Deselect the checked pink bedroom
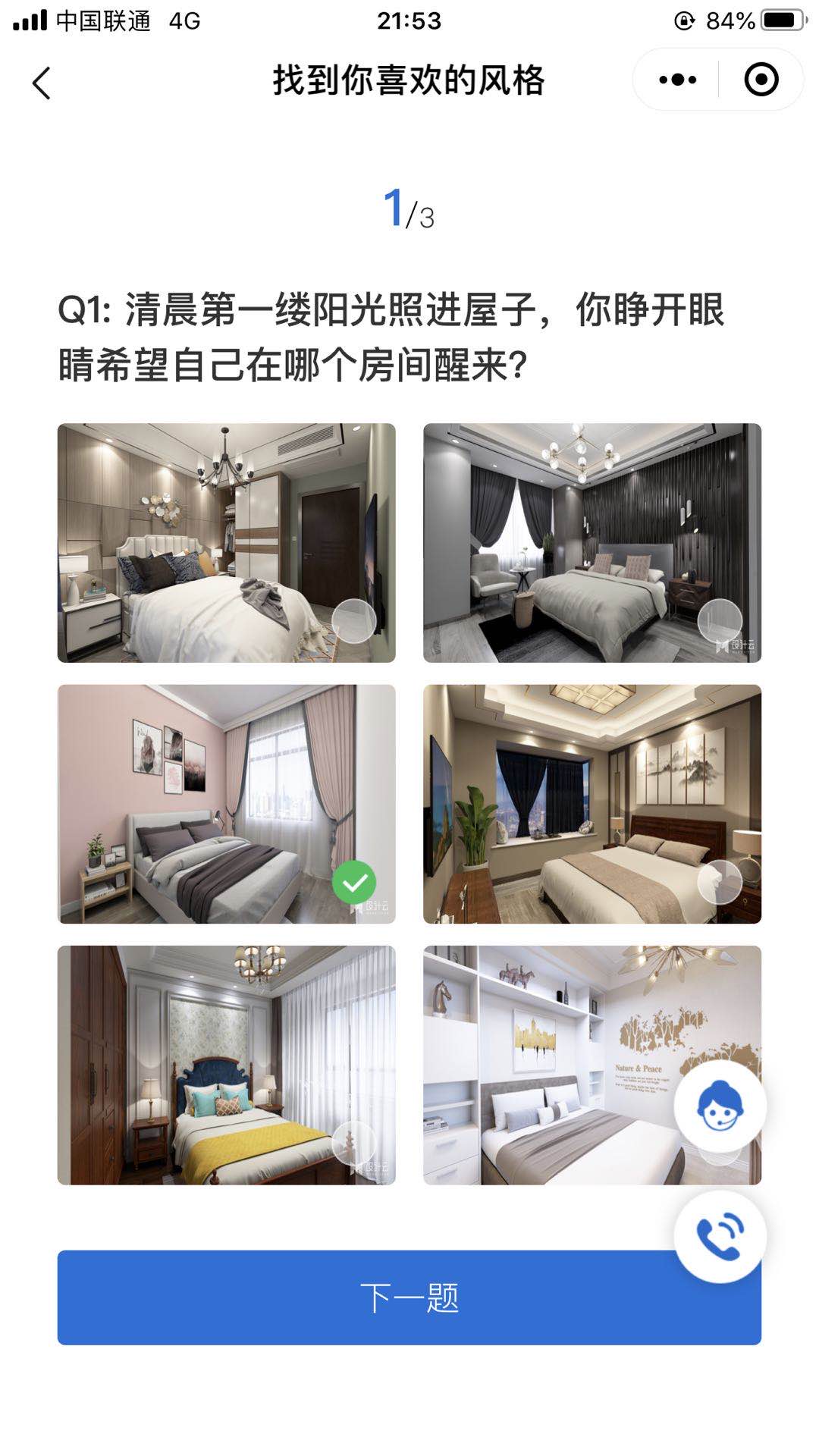 click(x=226, y=804)
